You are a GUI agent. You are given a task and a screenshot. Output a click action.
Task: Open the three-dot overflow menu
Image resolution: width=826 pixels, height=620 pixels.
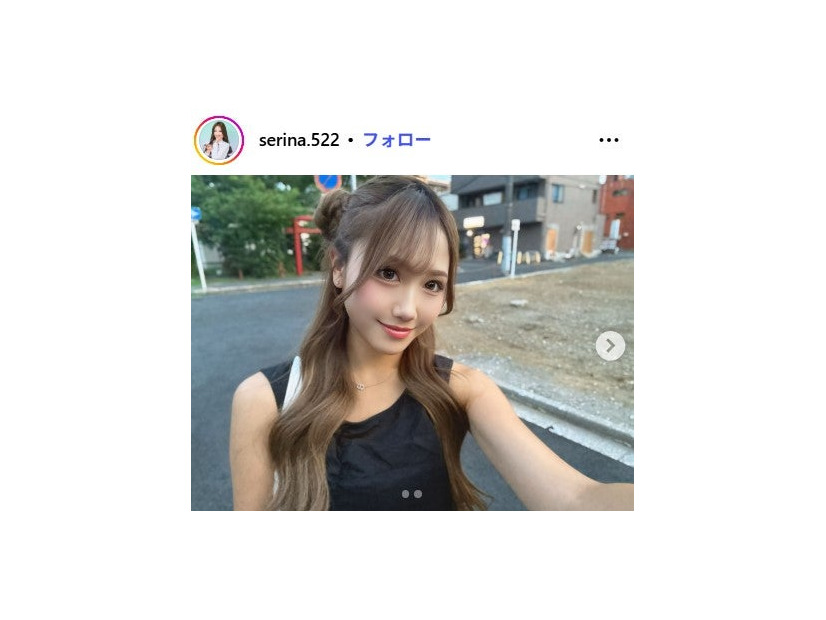pos(609,140)
